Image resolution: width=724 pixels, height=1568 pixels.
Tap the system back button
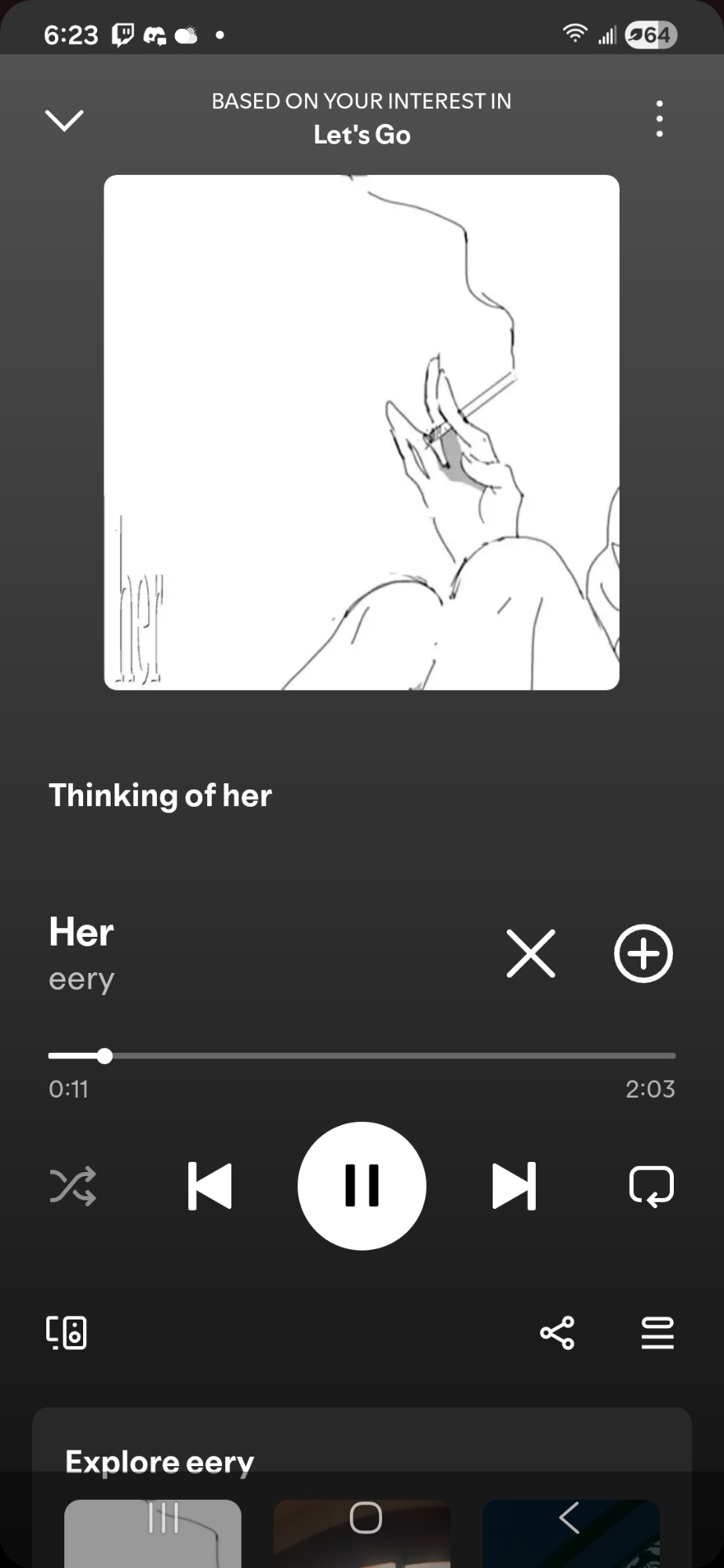pyautogui.click(x=569, y=1518)
